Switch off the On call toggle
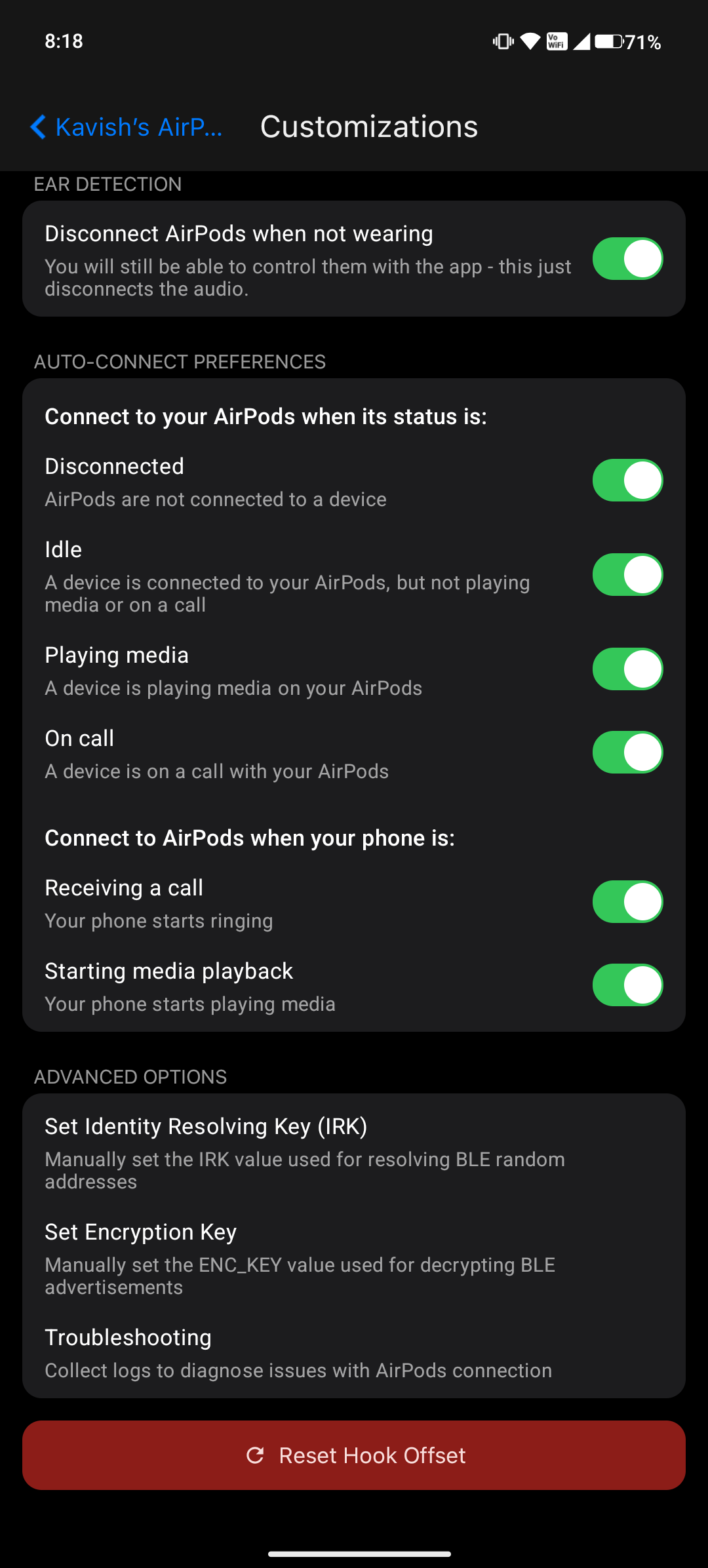This screenshot has height=1568, width=708. pyautogui.click(x=627, y=753)
